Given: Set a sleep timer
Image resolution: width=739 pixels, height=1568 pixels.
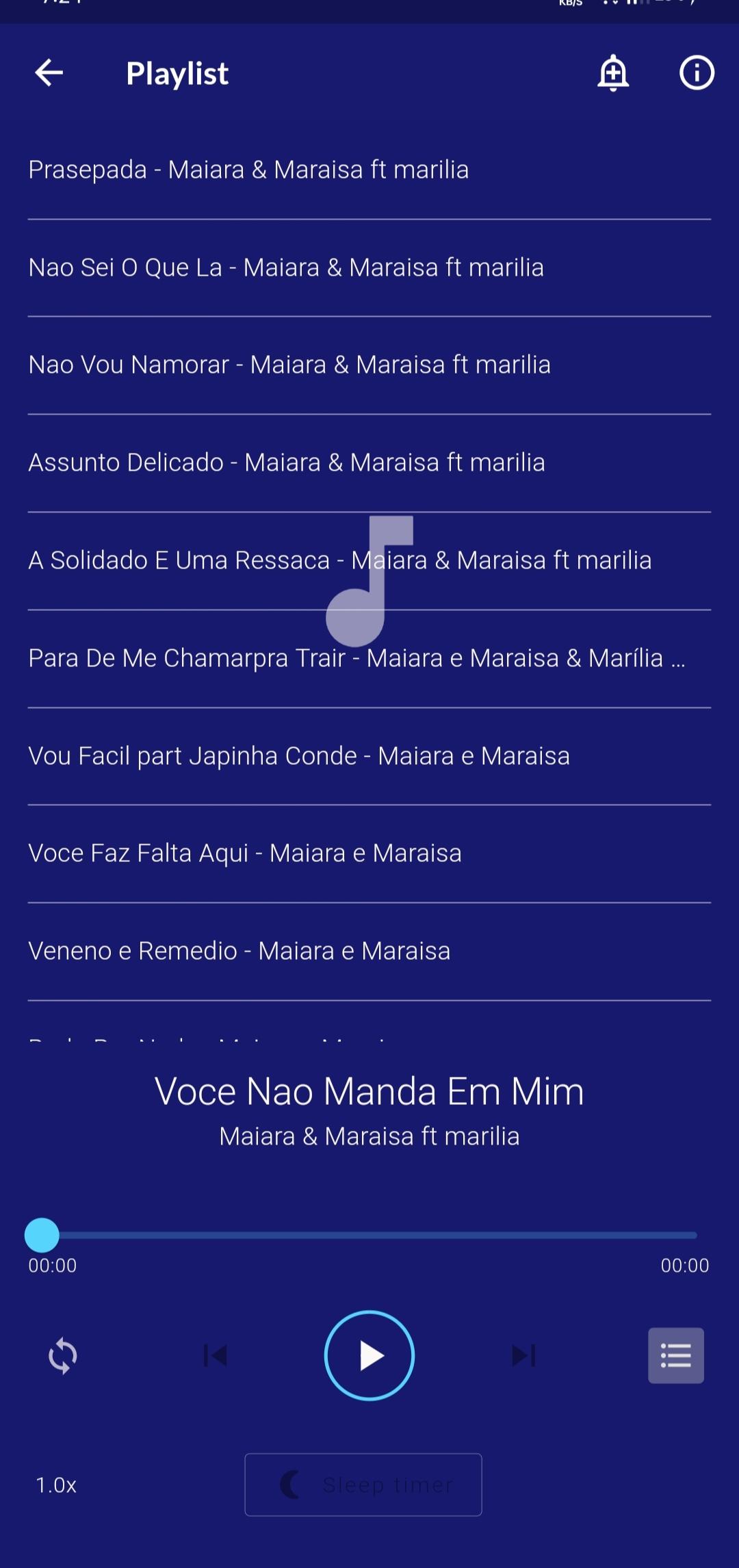Looking at the screenshot, I should pyautogui.click(x=363, y=1485).
